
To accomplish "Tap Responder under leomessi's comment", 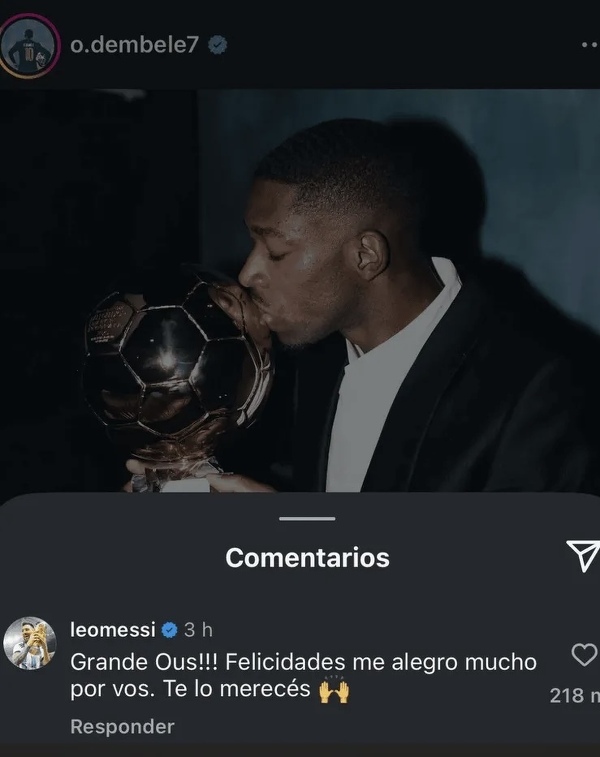I will pos(122,727).
